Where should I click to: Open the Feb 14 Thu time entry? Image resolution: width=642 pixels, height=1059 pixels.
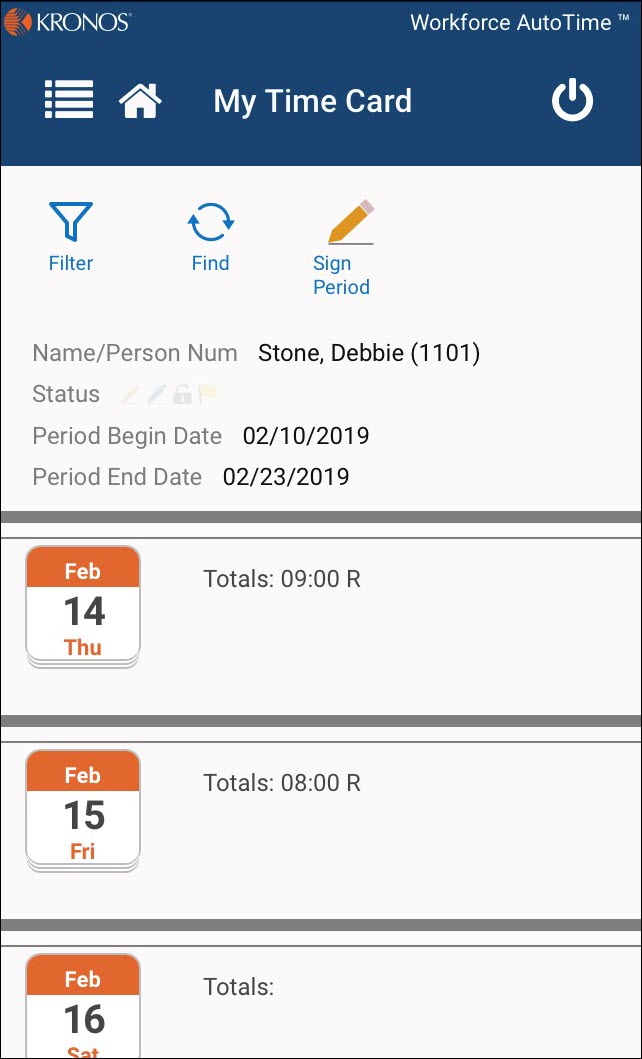point(83,608)
